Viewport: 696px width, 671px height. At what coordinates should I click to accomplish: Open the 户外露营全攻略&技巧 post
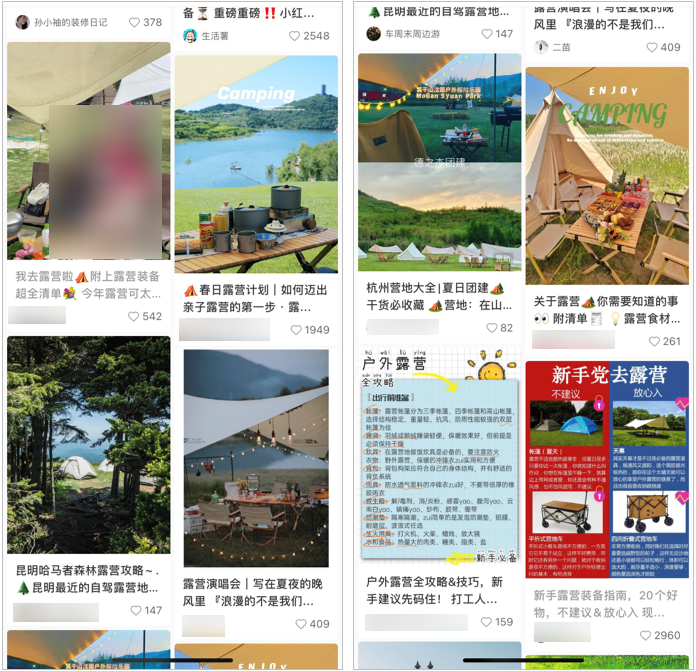(439, 460)
